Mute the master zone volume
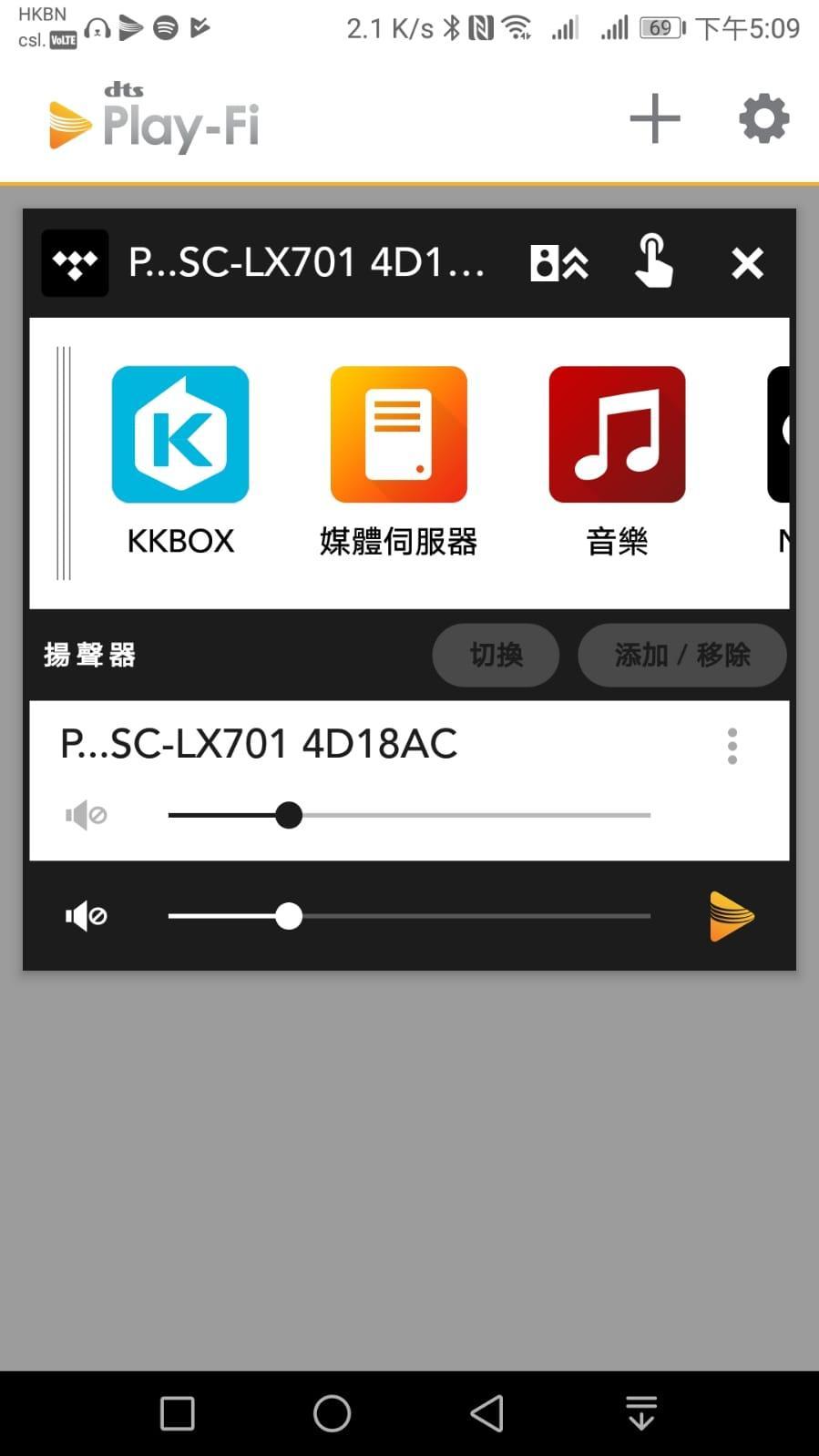 point(87,915)
